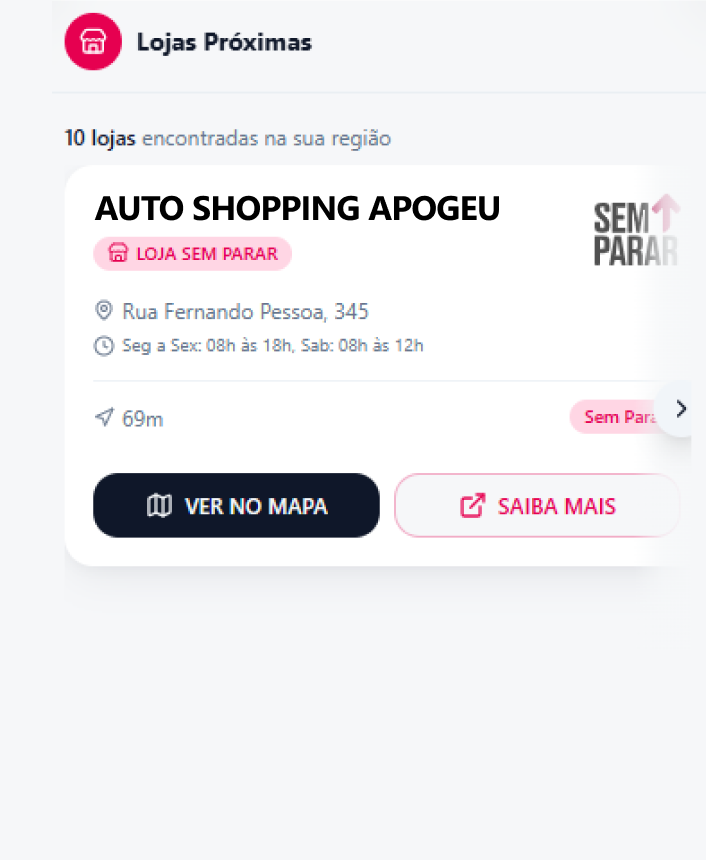The width and height of the screenshot is (706, 860).
Task: Tap the VER NO MAPA button
Action: [x=236, y=506]
